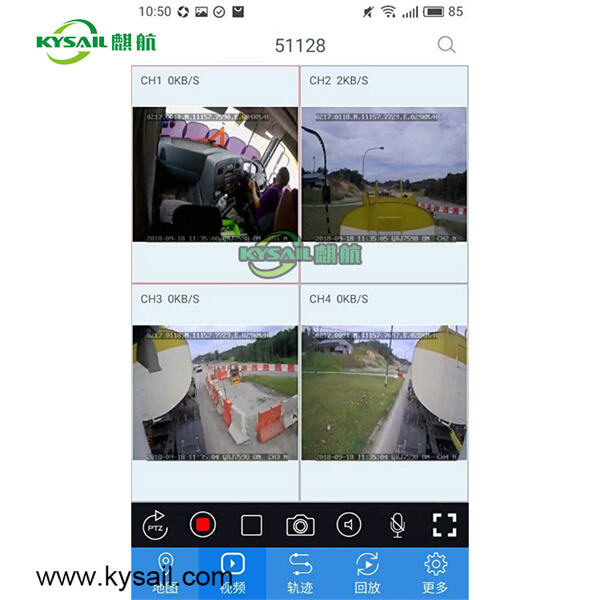Select the CH1 video feed
This screenshot has width=600, height=600.
(x=215, y=174)
